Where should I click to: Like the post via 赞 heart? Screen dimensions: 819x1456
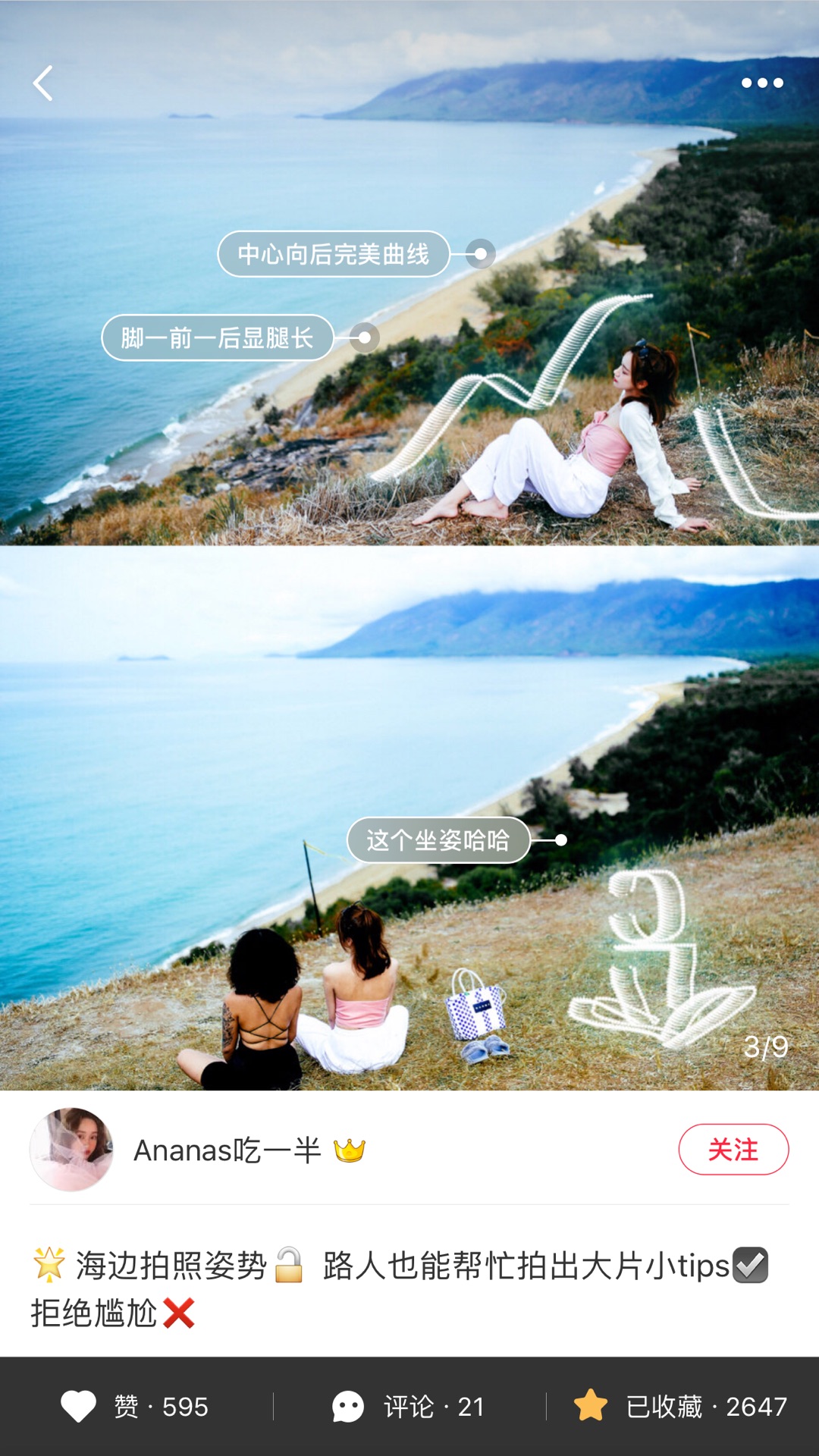(x=135, y=1407)
